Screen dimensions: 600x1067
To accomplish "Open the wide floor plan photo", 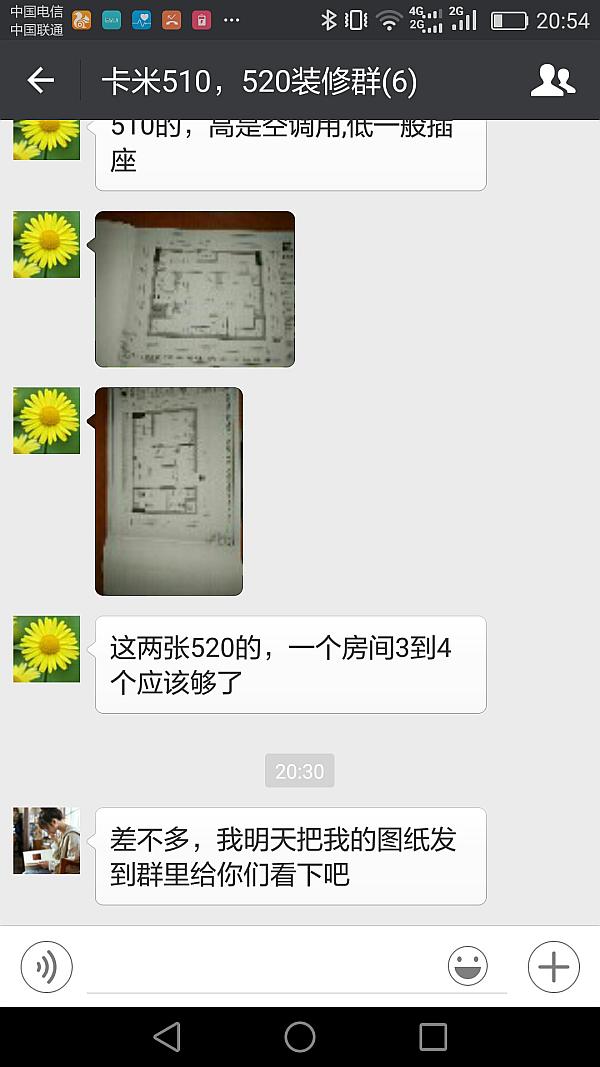I will coord(195,289).
